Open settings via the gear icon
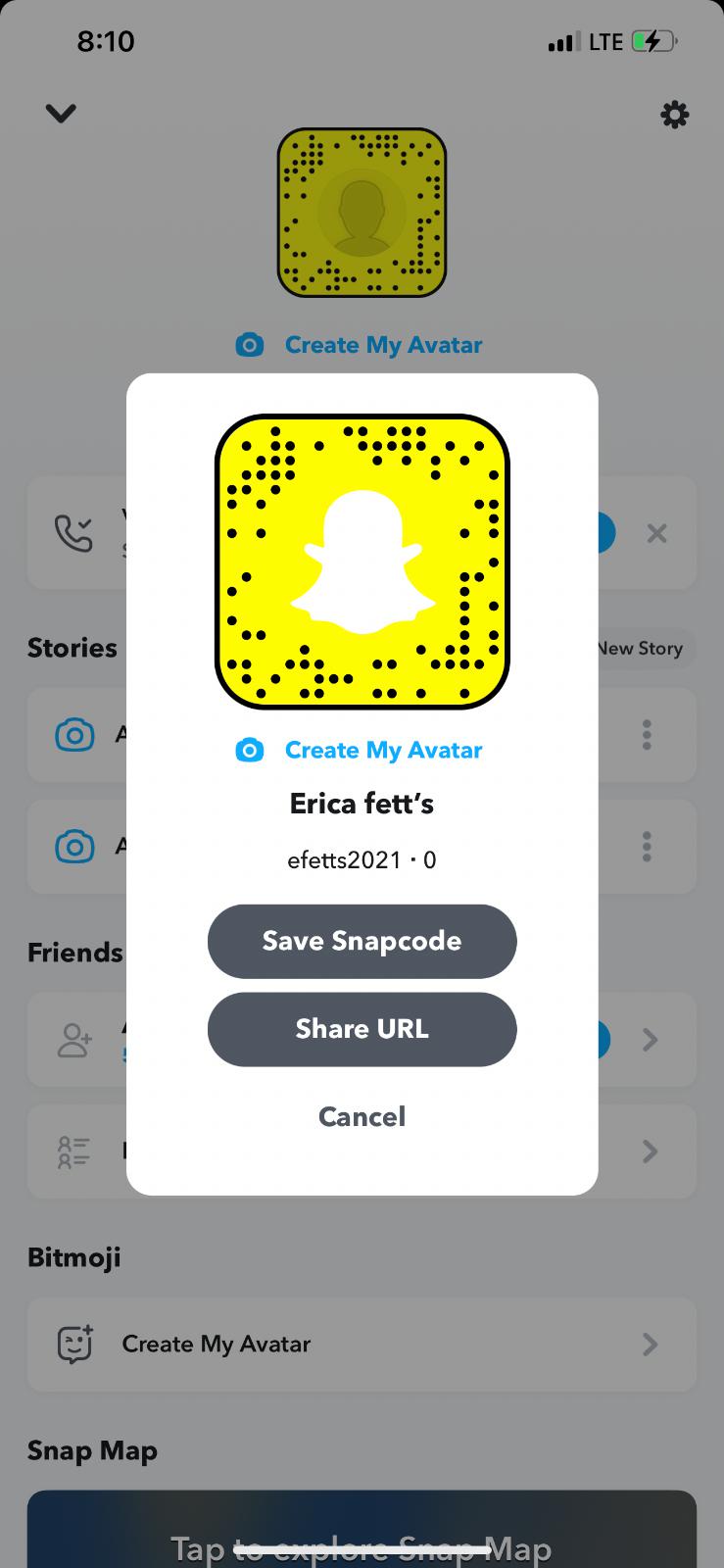Viewport: 724px width, 1568px height. point(674,115)
